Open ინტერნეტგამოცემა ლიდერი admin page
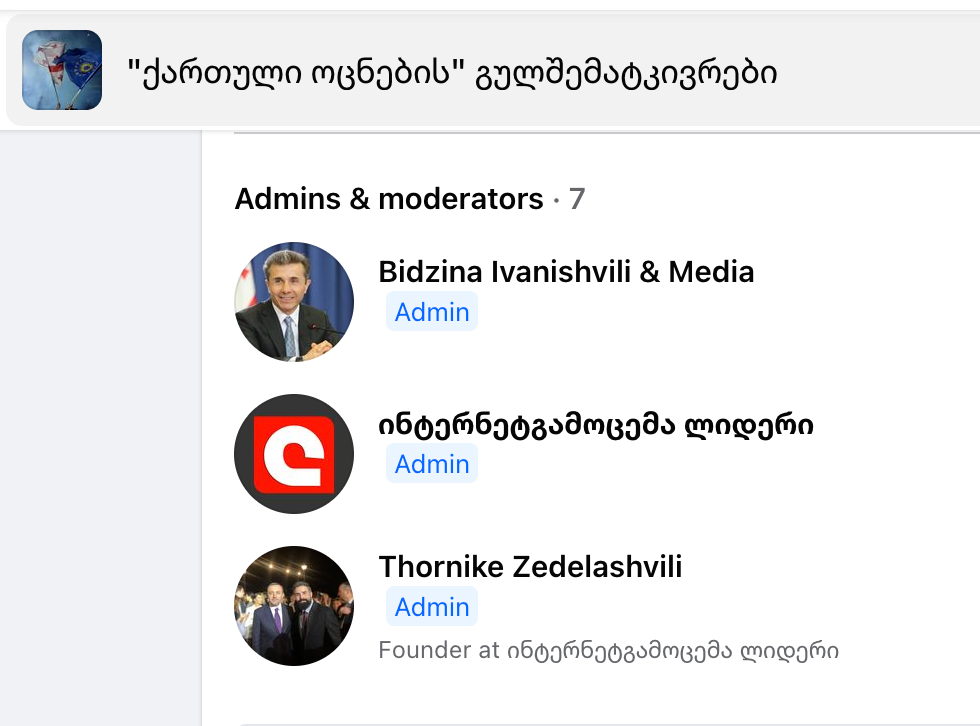The image size is (980, 726). pos(595,425)
